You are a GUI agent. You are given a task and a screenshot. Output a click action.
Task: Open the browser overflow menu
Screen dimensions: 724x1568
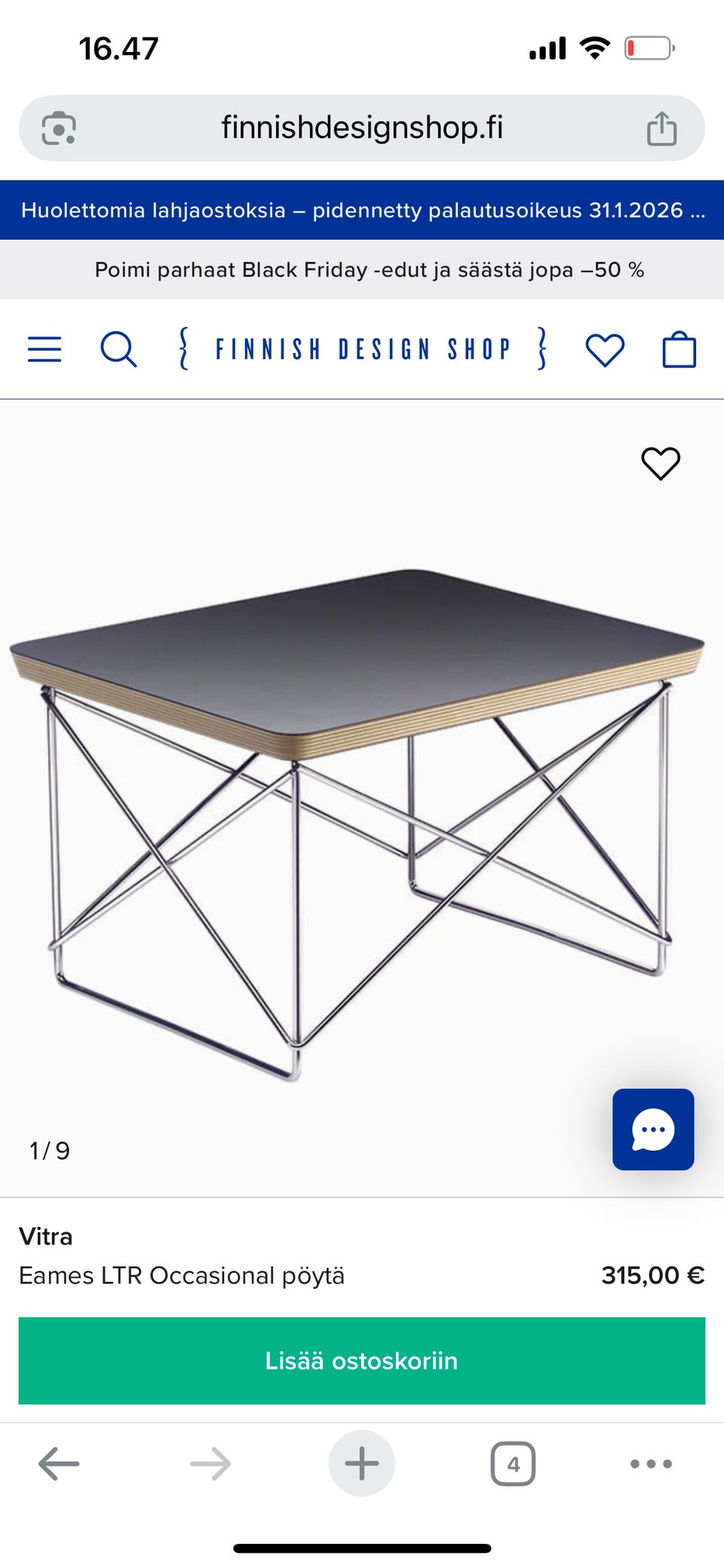651,1464
